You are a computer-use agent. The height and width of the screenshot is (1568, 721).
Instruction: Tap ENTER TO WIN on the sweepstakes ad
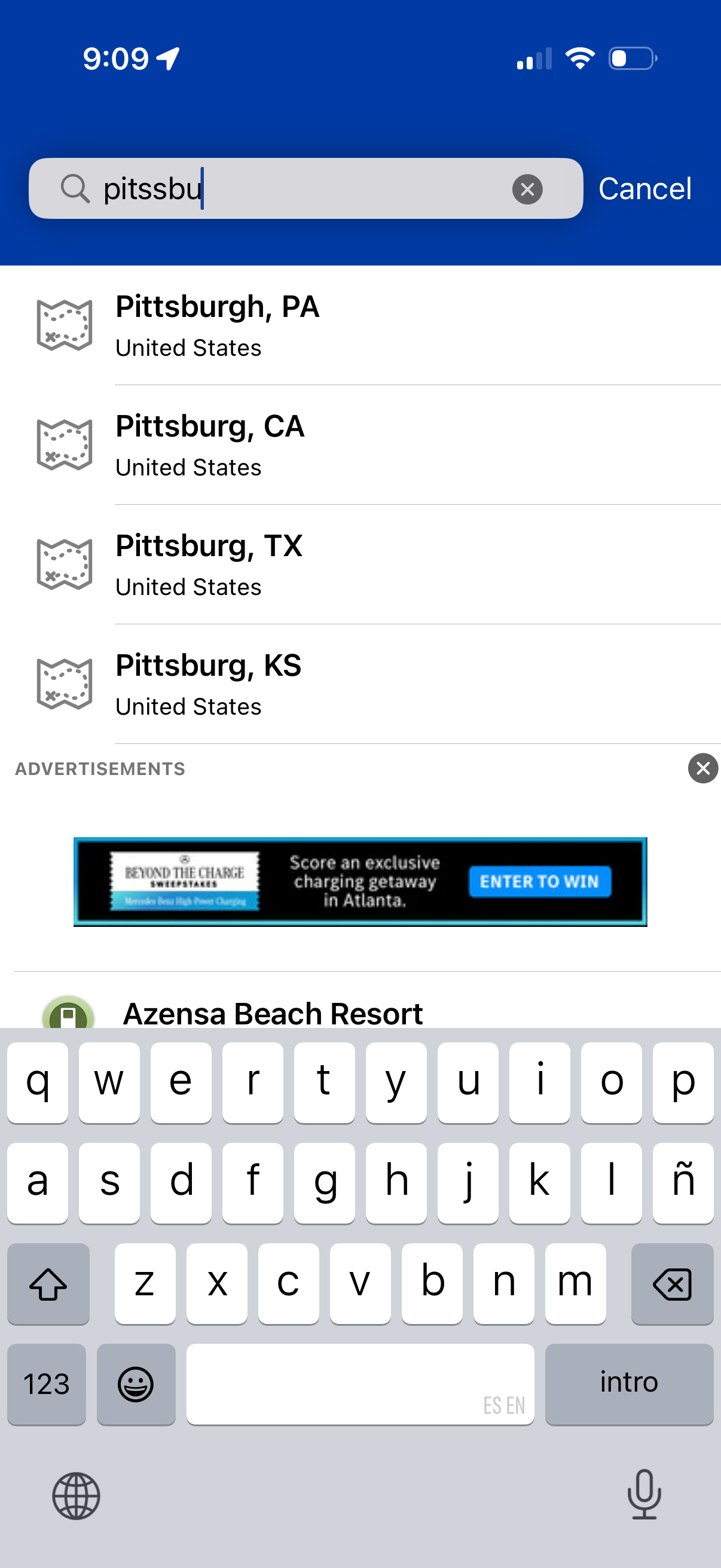540,882
